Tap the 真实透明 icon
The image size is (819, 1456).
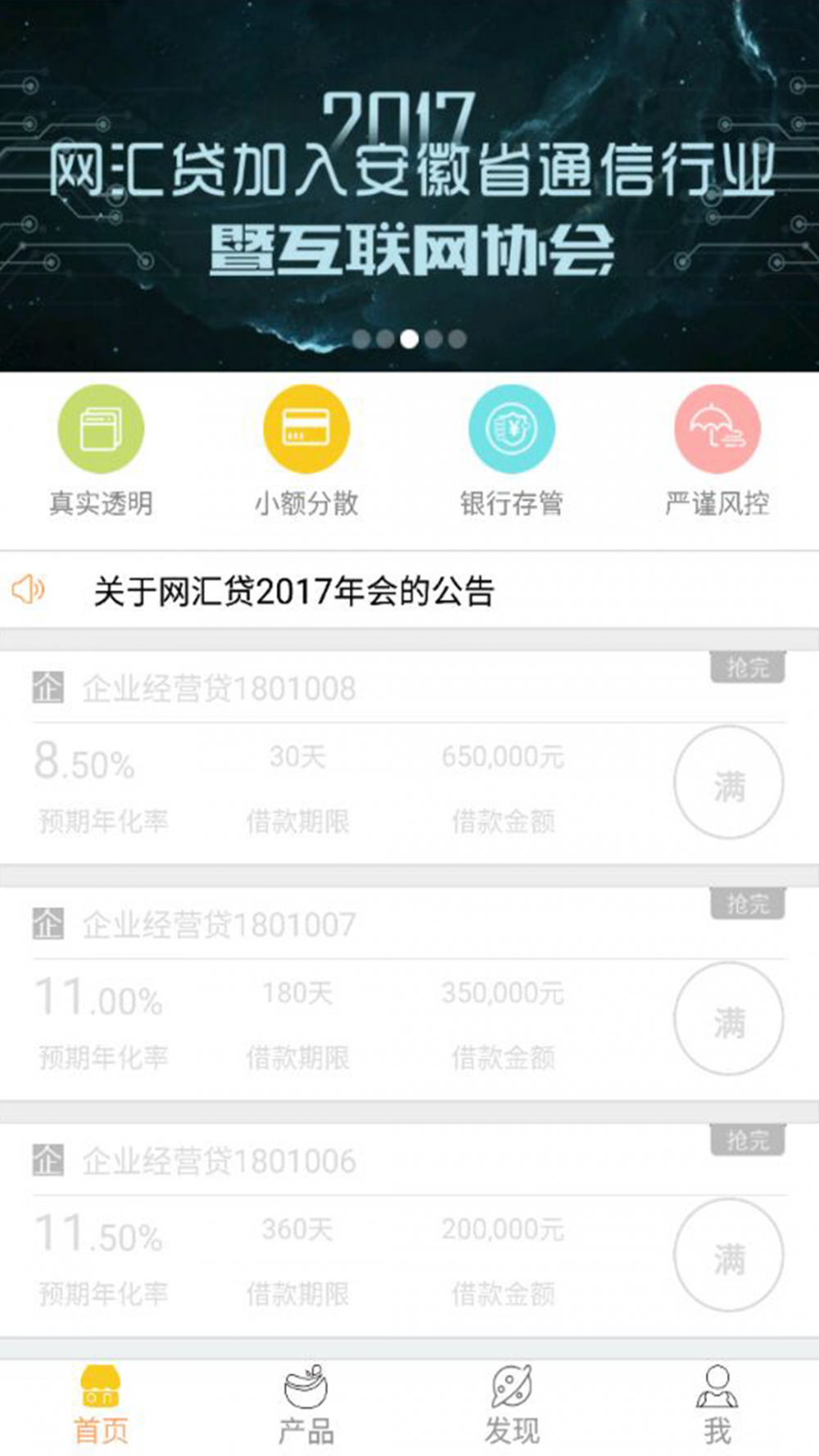(101, 429)
